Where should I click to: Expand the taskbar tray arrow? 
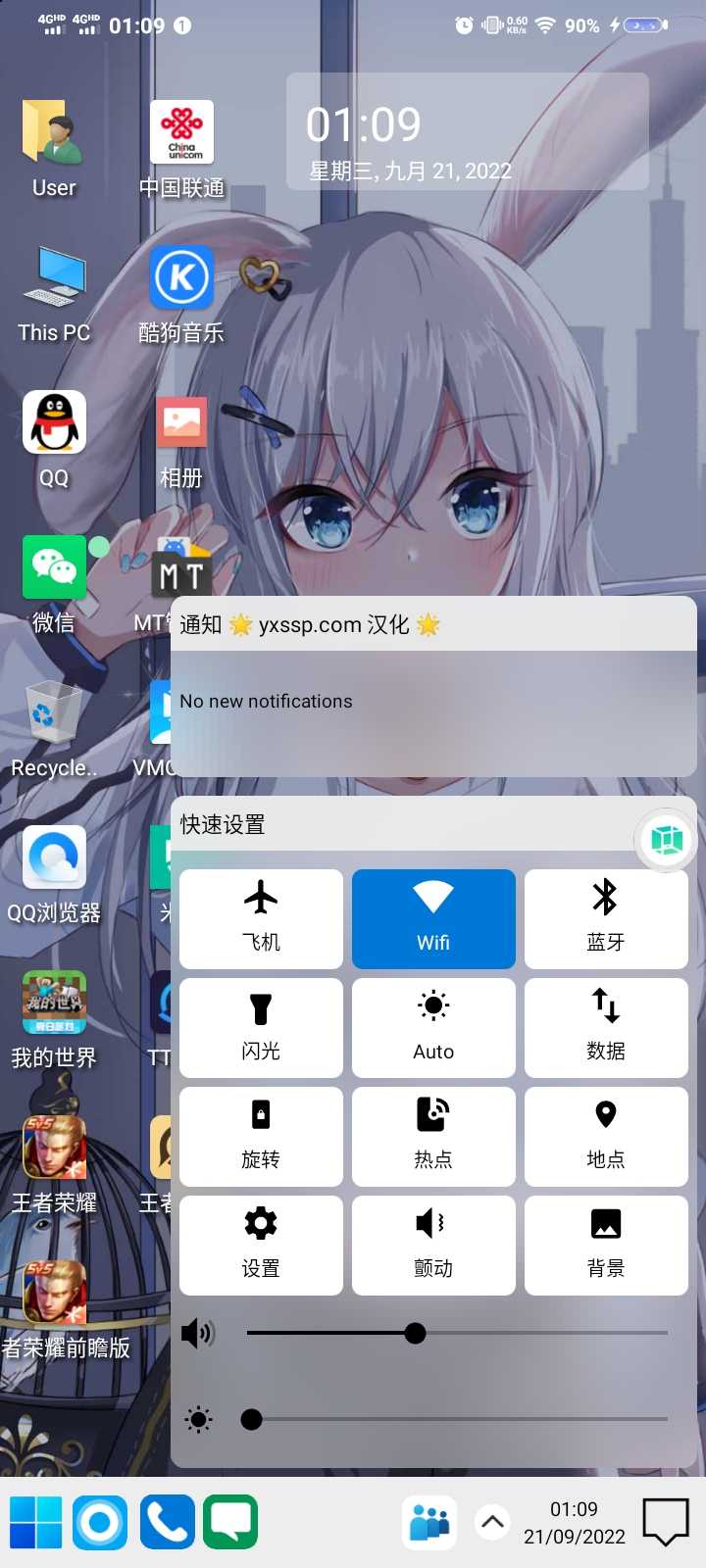(x=492, y=1522)
